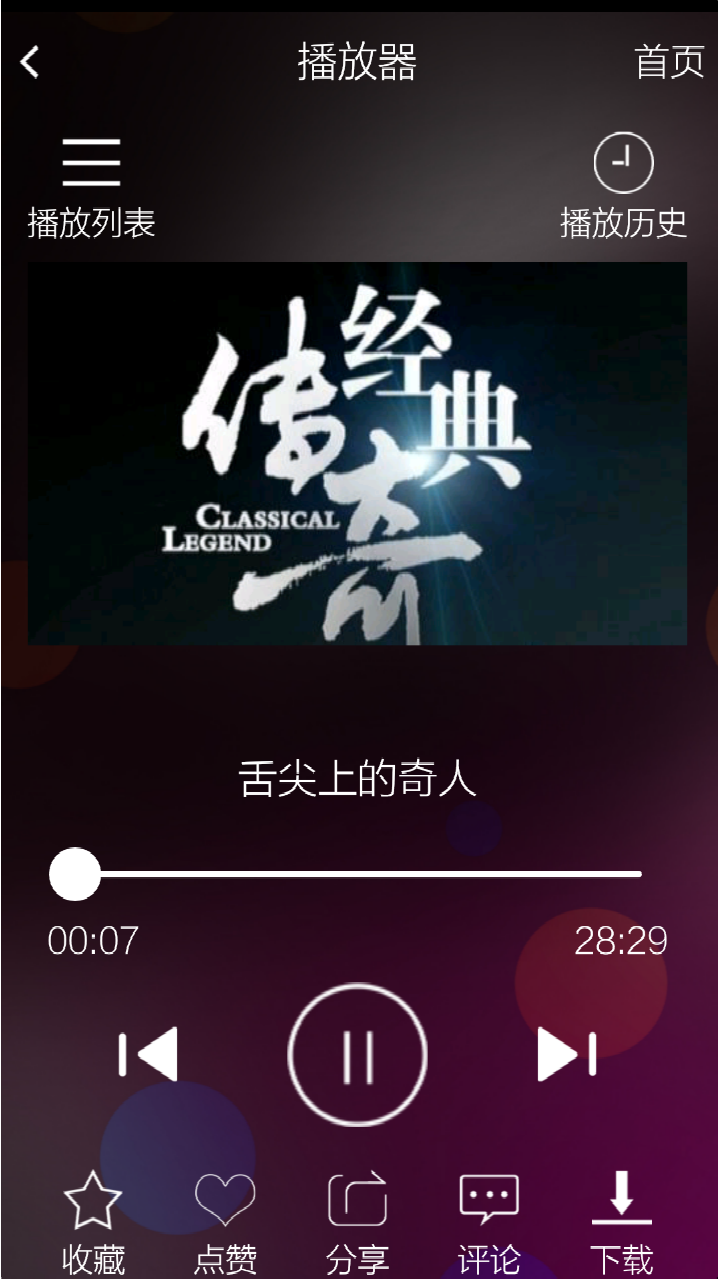Go back from the player screen
The height and width of the screenshot is (1280, 720).
(30, 62)
